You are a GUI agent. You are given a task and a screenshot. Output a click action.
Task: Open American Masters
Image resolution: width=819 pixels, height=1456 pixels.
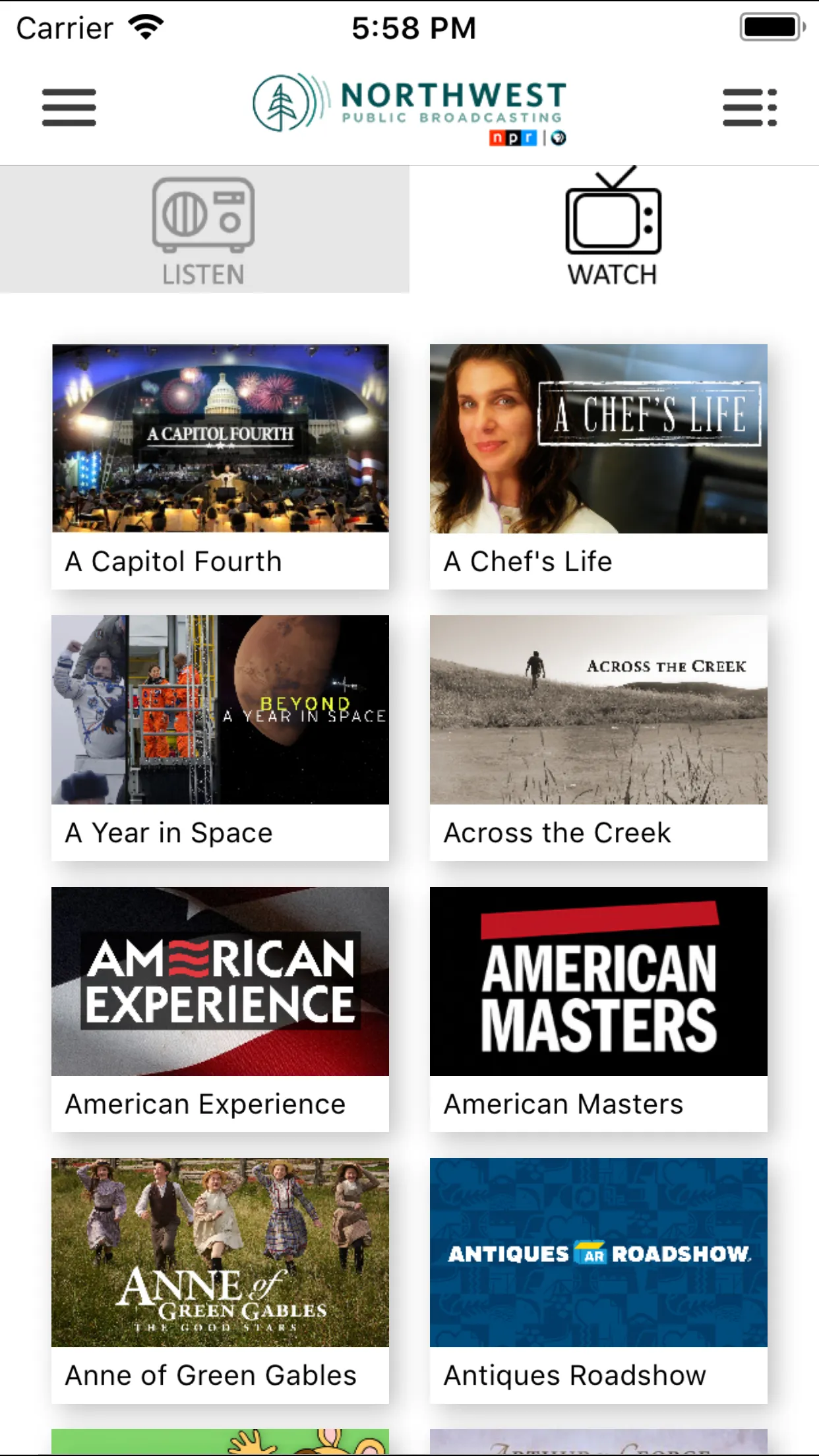[599, 1010]
